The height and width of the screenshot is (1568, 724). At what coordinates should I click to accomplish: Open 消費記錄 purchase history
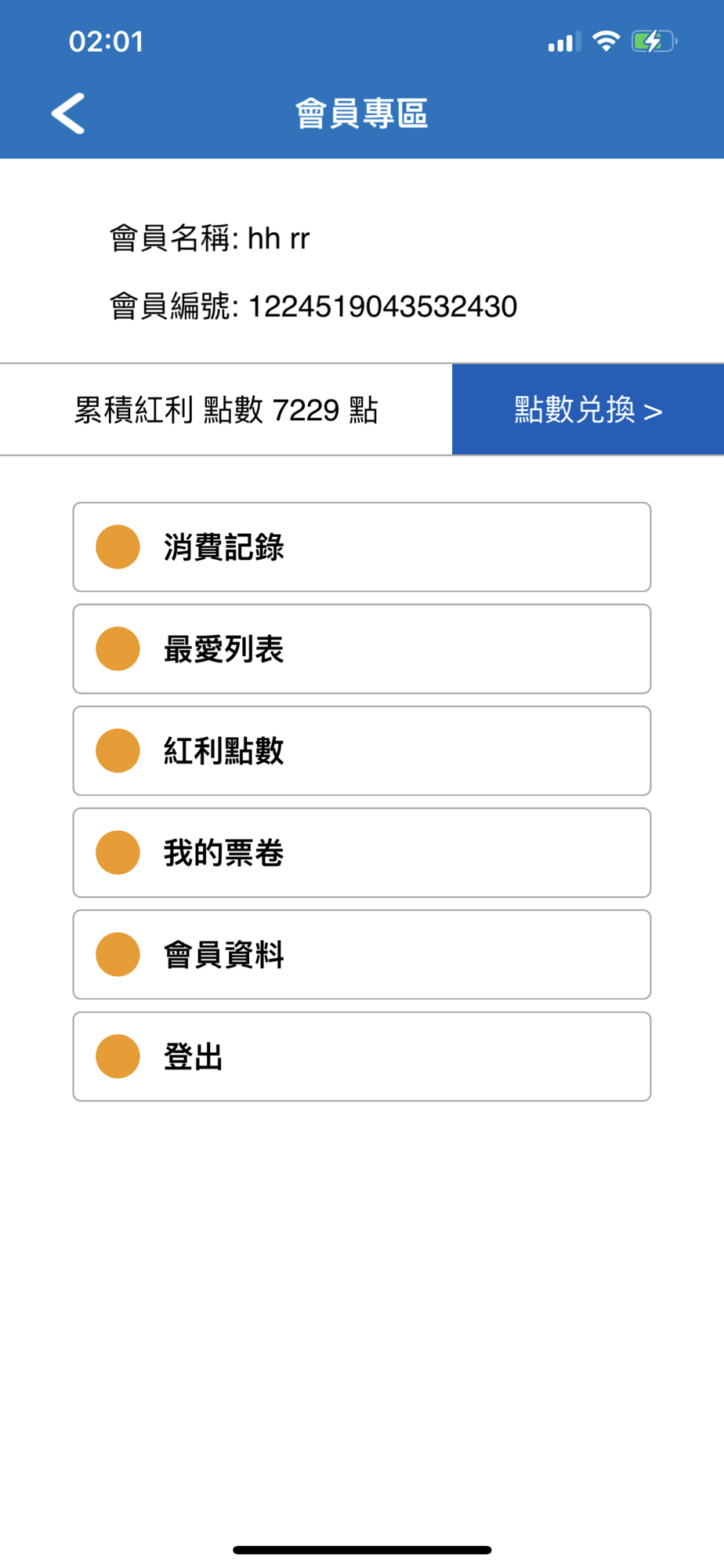click(362, 547)
